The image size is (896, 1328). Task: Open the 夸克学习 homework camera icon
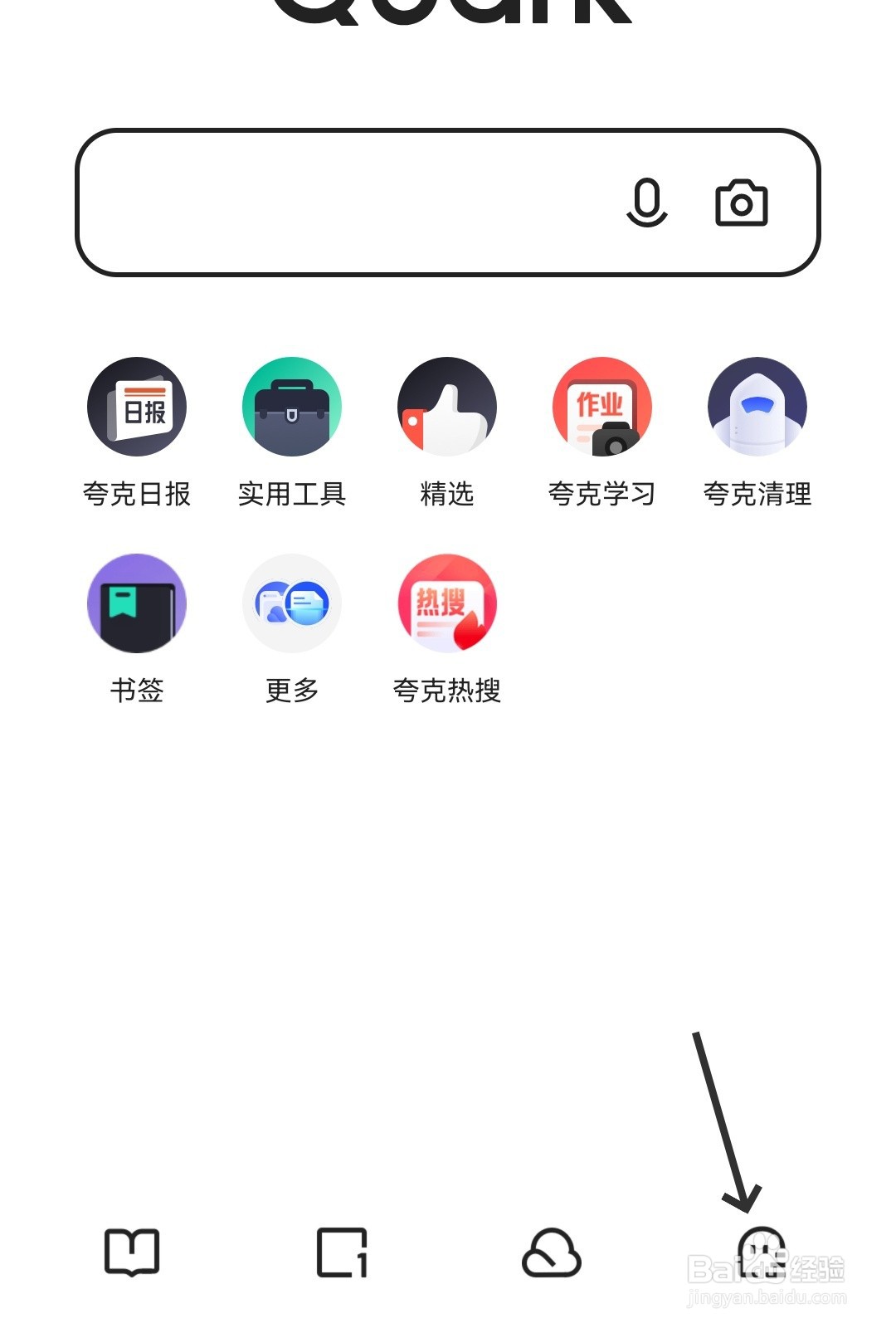[x=603, y=407]
